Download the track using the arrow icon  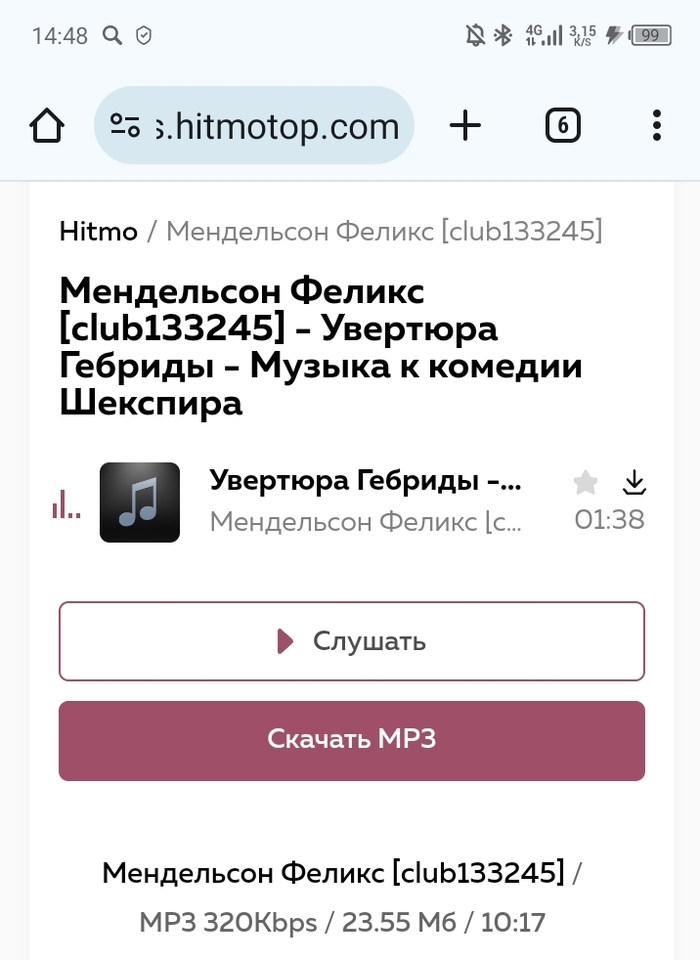coord(634,484)
